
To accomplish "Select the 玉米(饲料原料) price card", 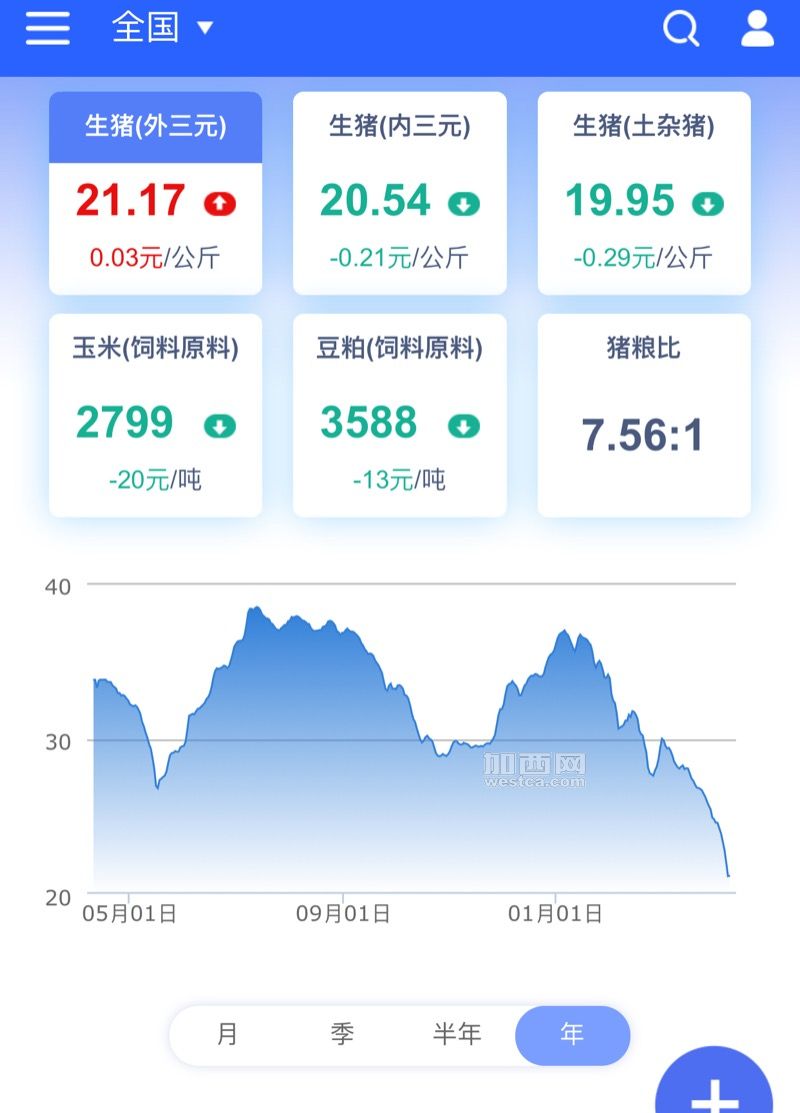I will [155, 415].
